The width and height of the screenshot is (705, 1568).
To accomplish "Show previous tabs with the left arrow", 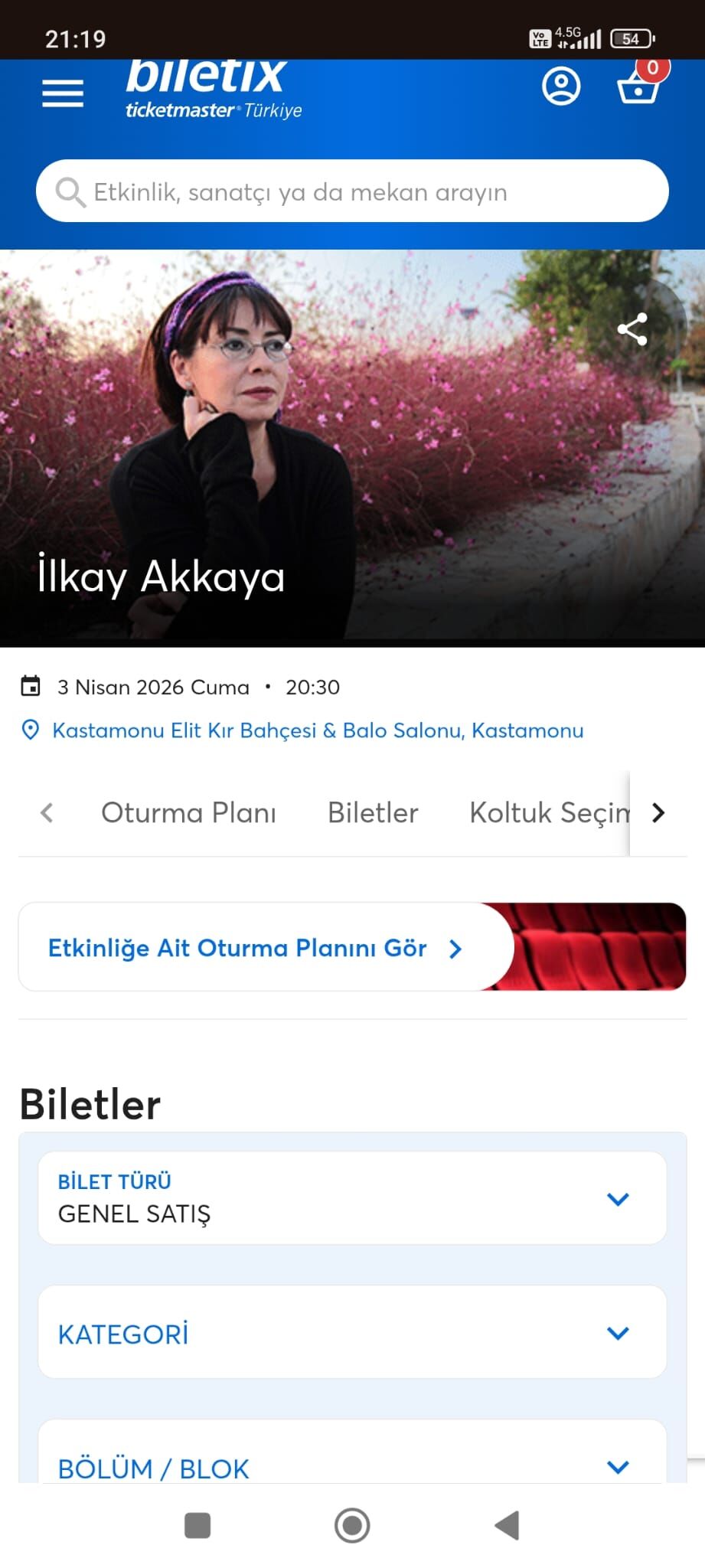I will pyautogui.click(x=47, y=812).
